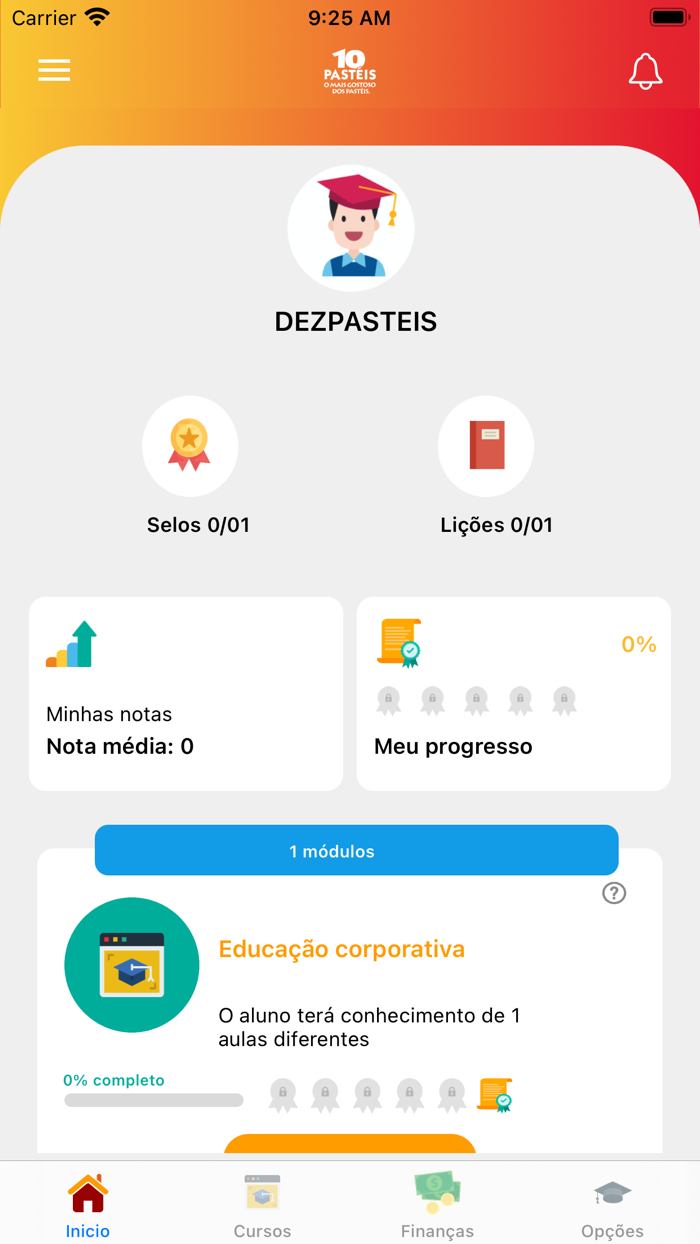The height and width of the screenshot is (1244, 700).
Task: Switch to the Inicio tab
Action: point(88,1205)
